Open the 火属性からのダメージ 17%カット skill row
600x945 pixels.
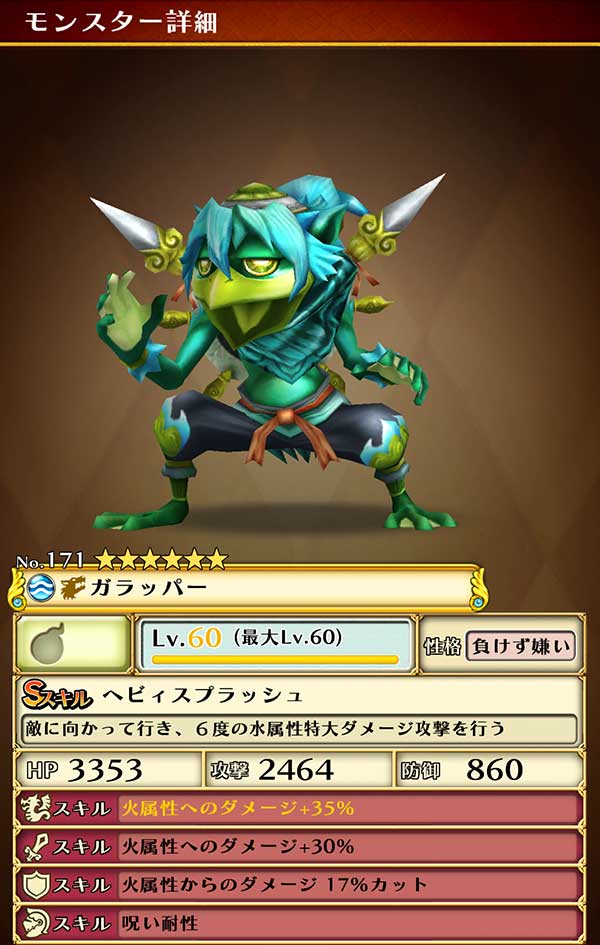pos(300,884)
